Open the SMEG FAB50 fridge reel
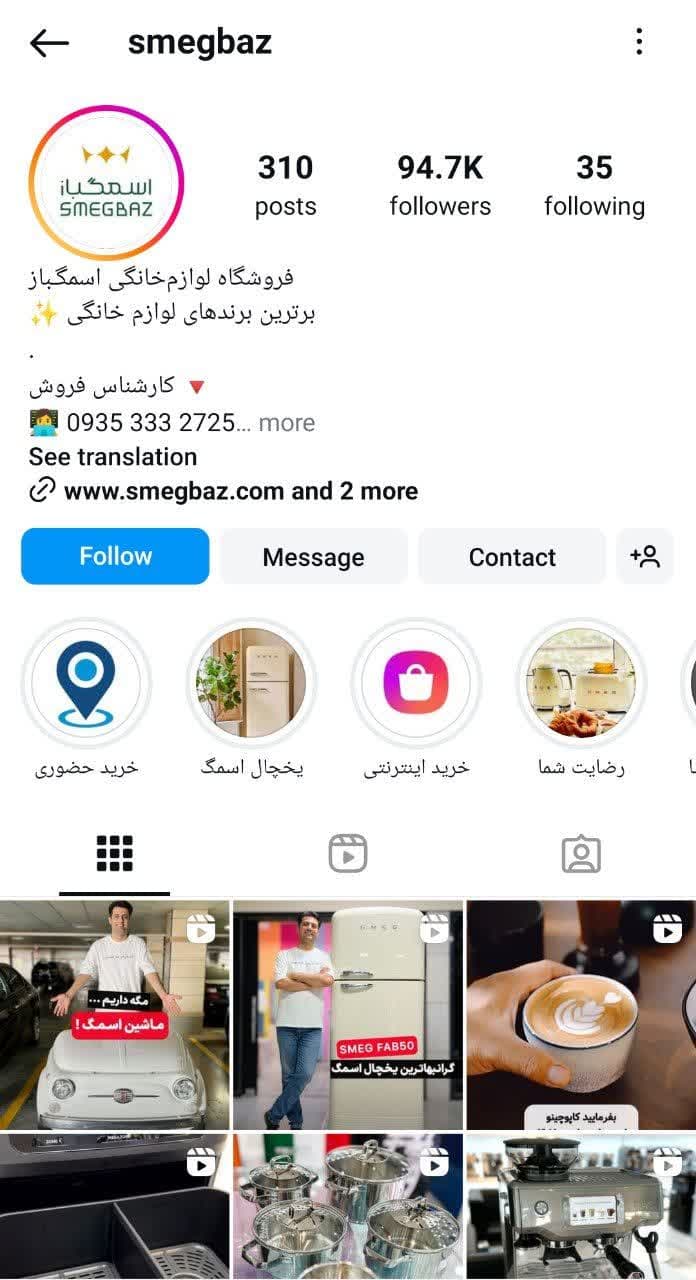This screenshot has width=696, height=1280. pyautogui.click(x=348, y=1015)
